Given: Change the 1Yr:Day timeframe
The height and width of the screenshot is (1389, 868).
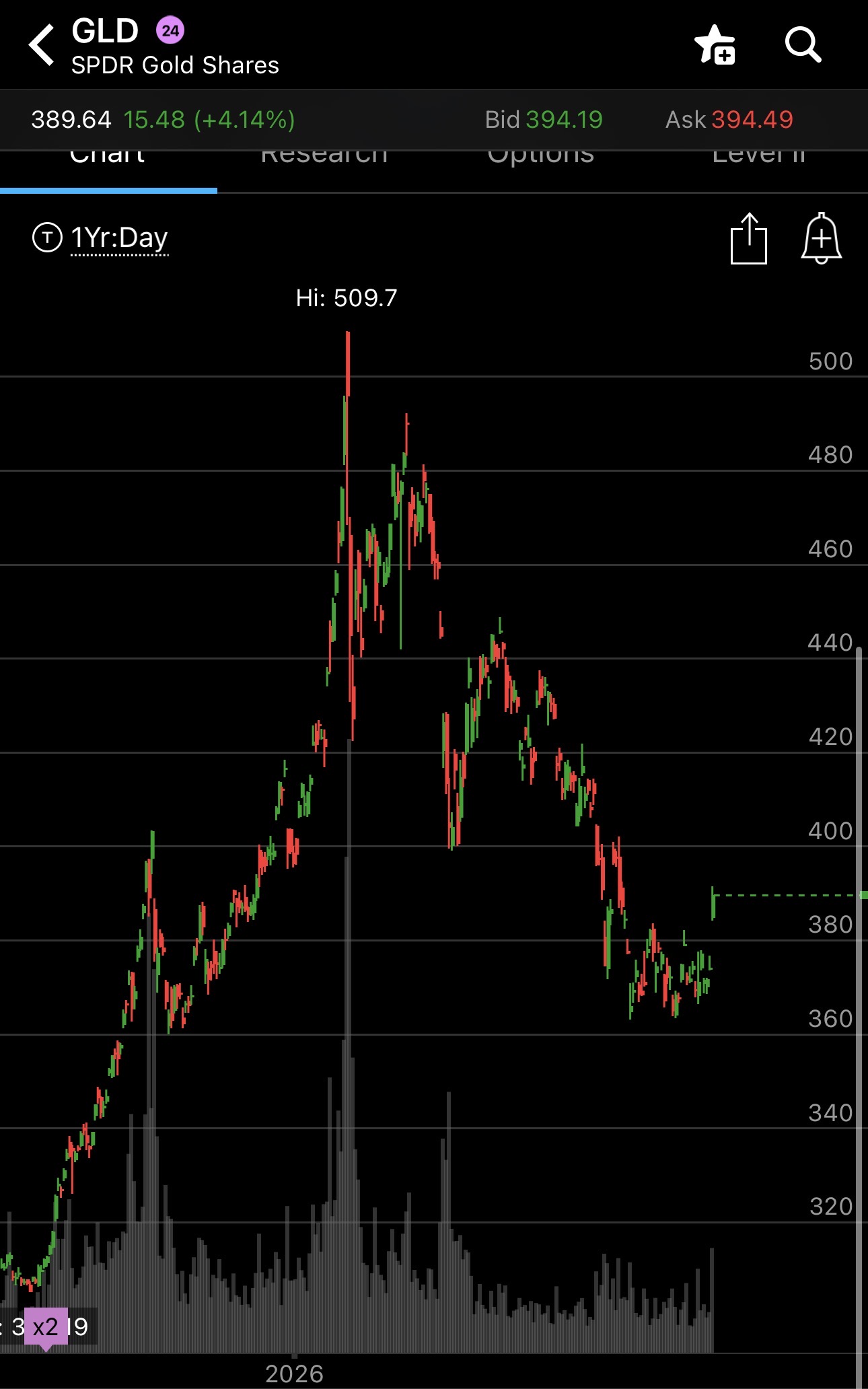Looking at the screenshot, I should [119, 238].
